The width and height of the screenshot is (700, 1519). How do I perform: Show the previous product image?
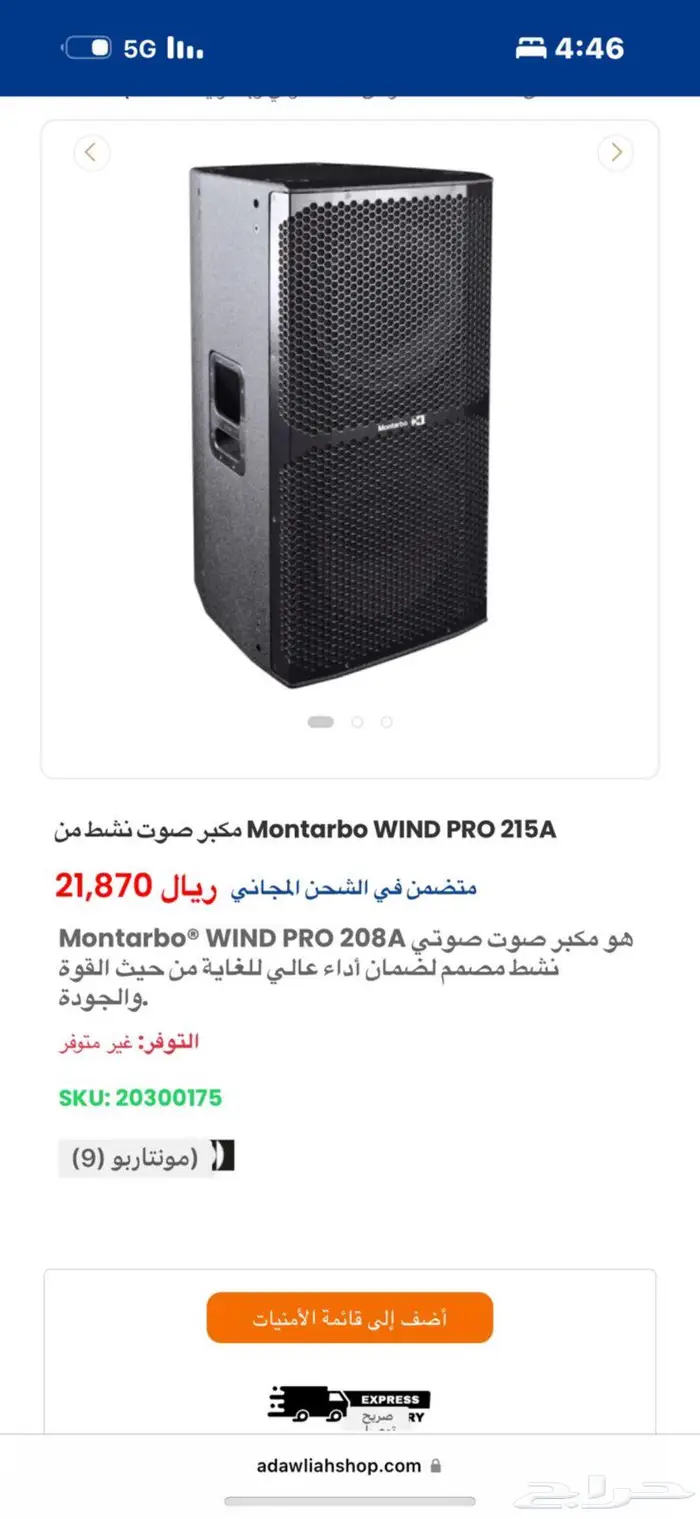tap(92, 153)
